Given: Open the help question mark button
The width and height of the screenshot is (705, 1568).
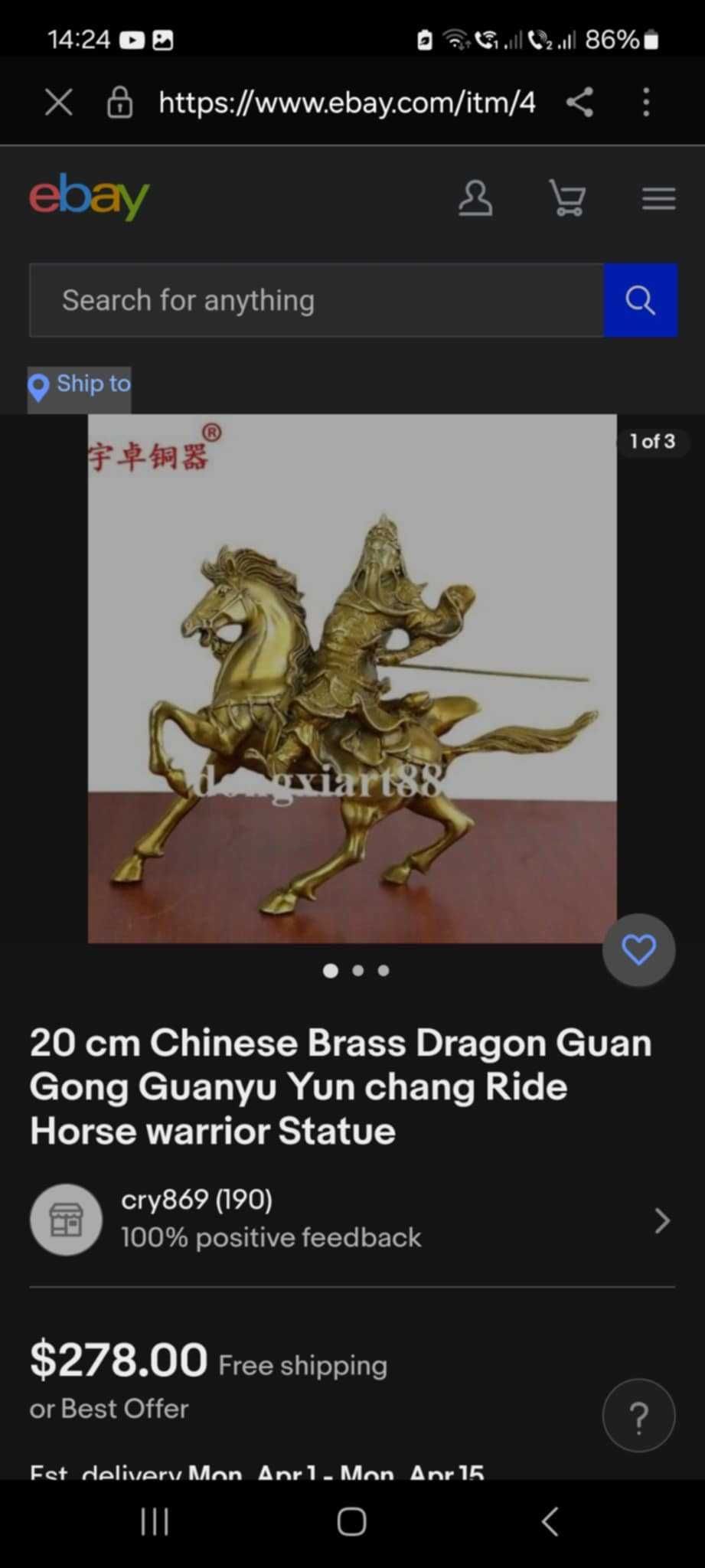Looking at the screenshot, I should click(638, 1415).
